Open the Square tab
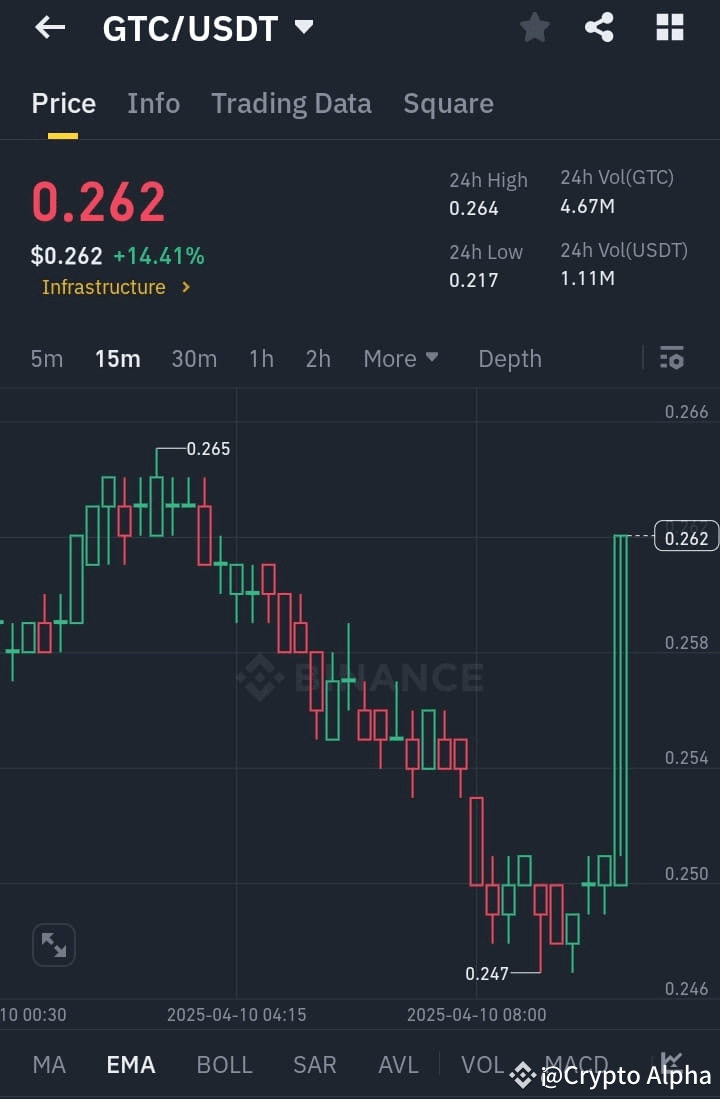The width and height of the screenshot is (720, 1099). pos(448,103)
